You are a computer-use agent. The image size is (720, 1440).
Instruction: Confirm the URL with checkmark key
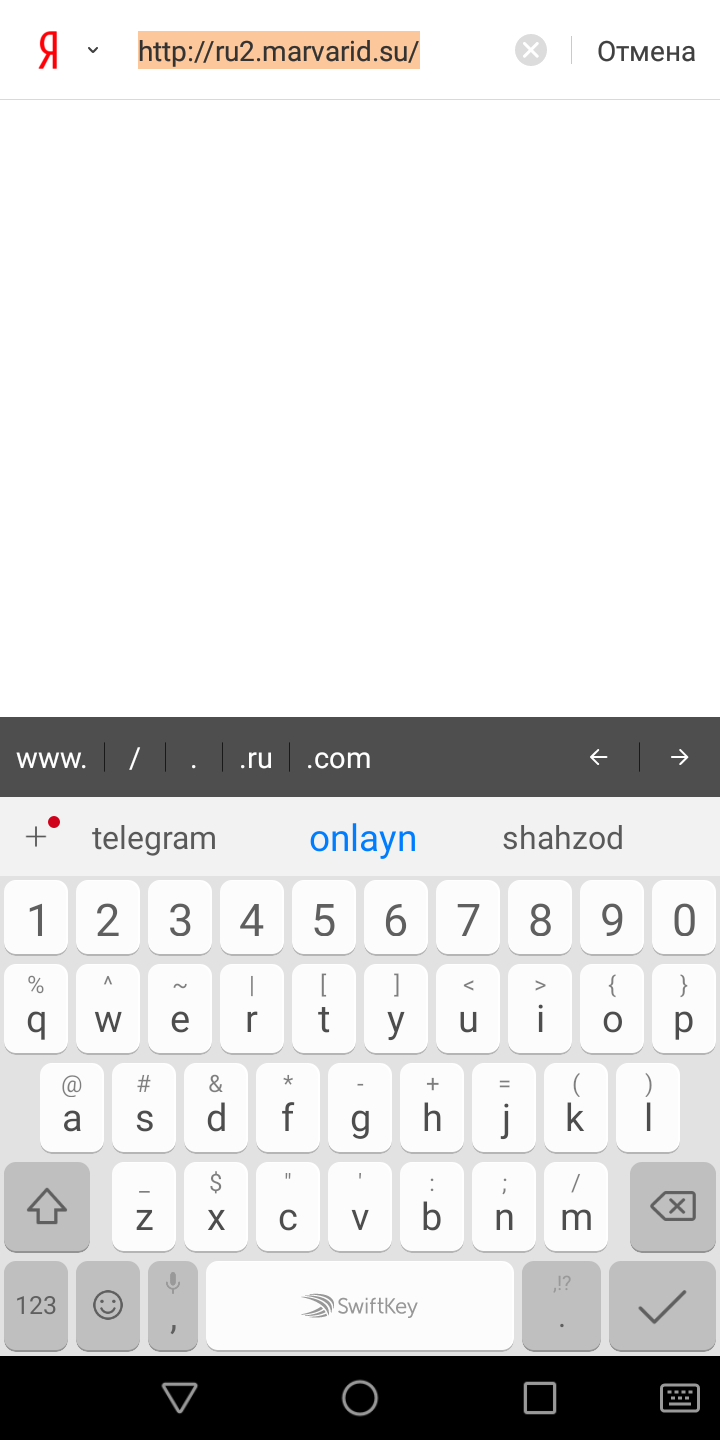(x=661, y=1305)
